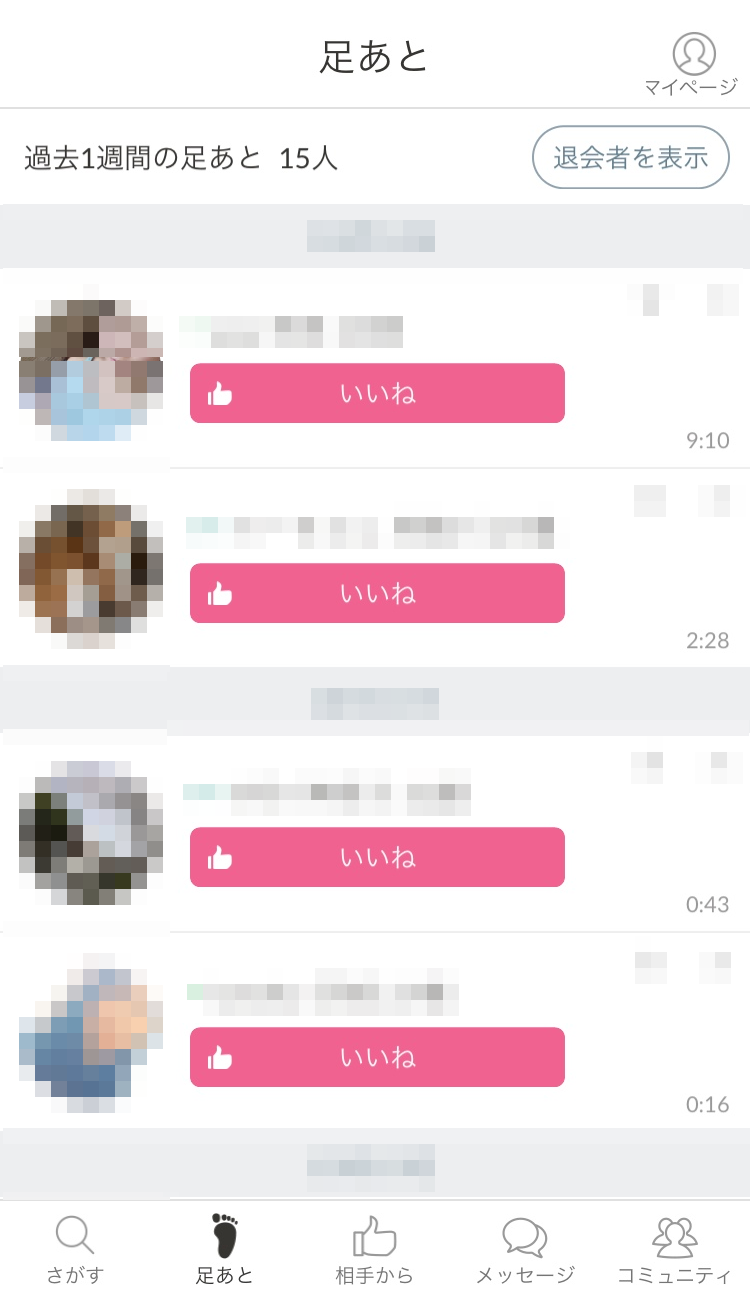Switch to the さがす tab
750x1299 pixels.
coord(75,1250)
